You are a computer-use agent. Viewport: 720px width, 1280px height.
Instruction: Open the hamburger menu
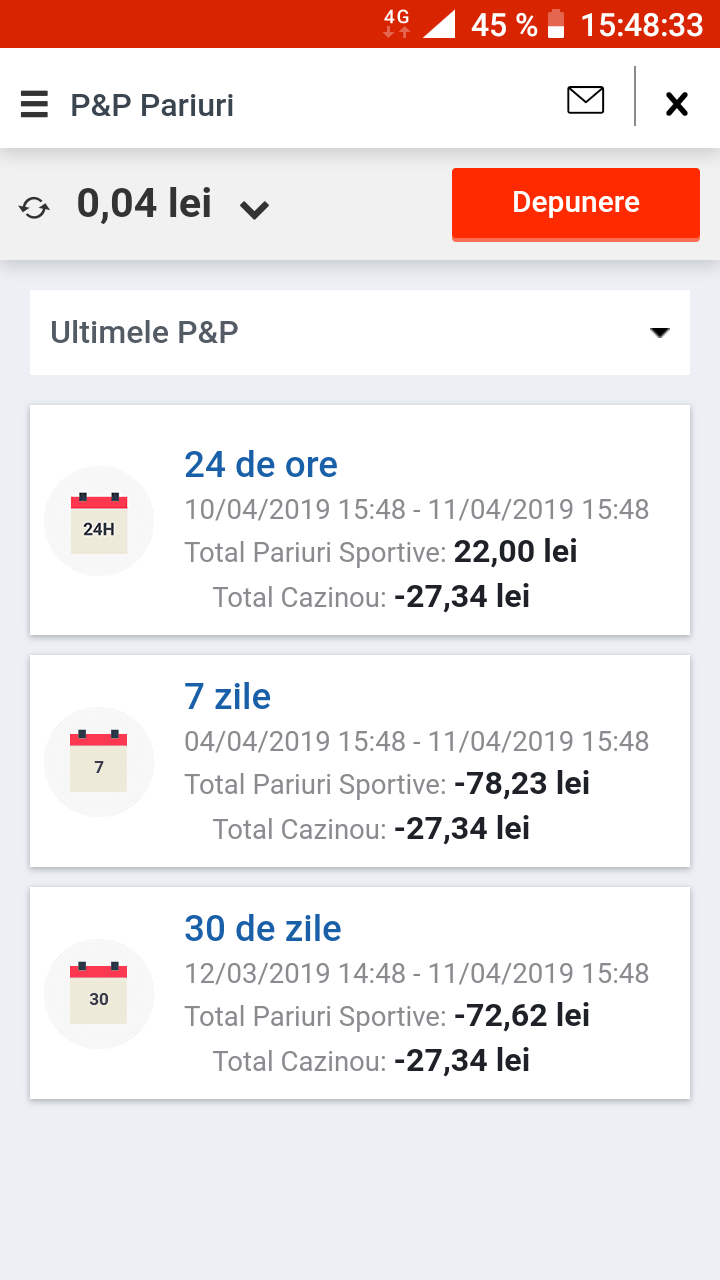pyautogui.click(x=34, y=104)
